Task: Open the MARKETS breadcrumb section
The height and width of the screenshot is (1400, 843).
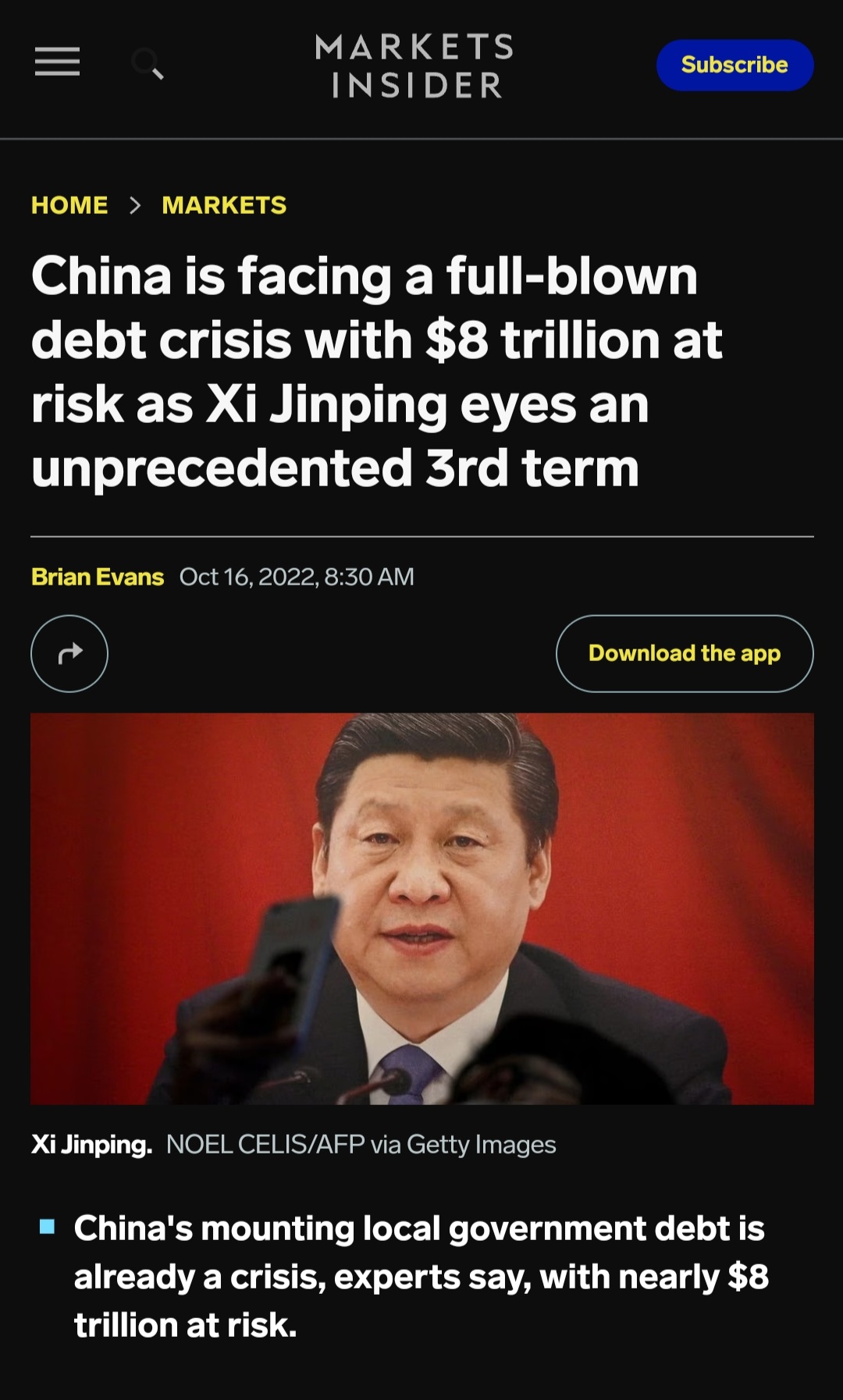Action: [224, 205]
